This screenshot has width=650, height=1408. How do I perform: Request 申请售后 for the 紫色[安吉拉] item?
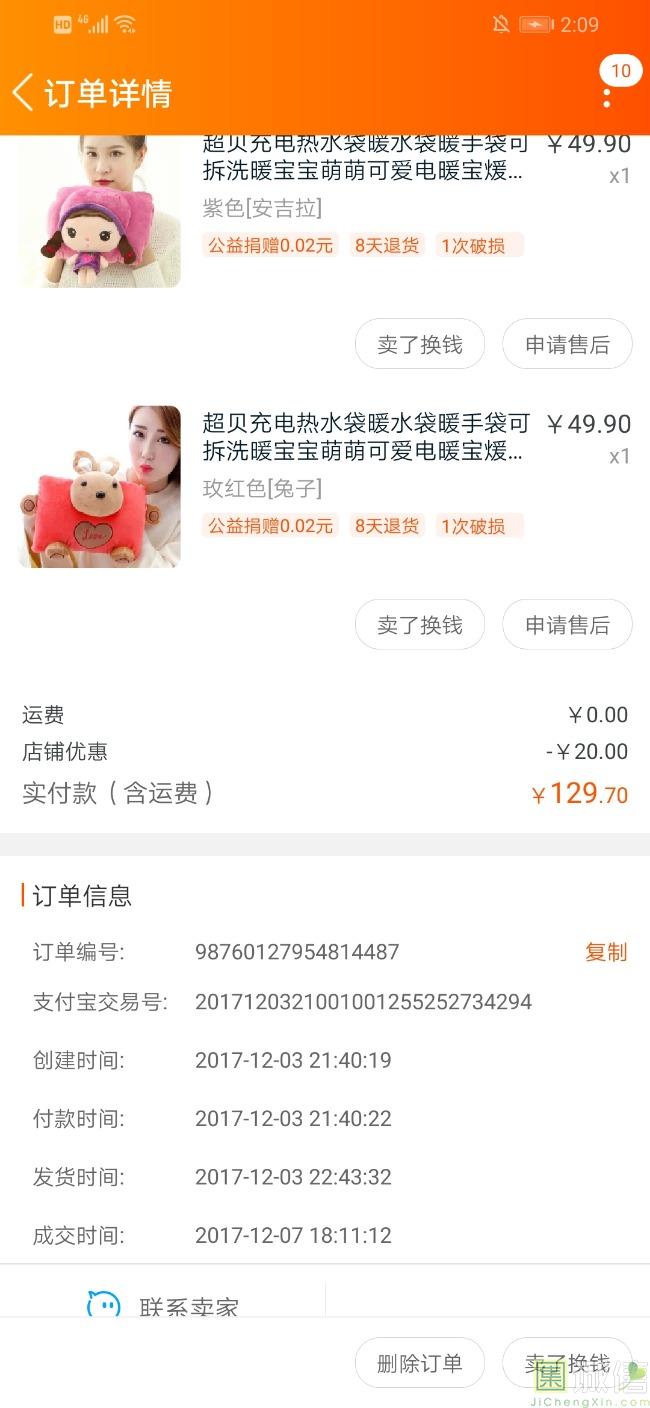point(567,345)
